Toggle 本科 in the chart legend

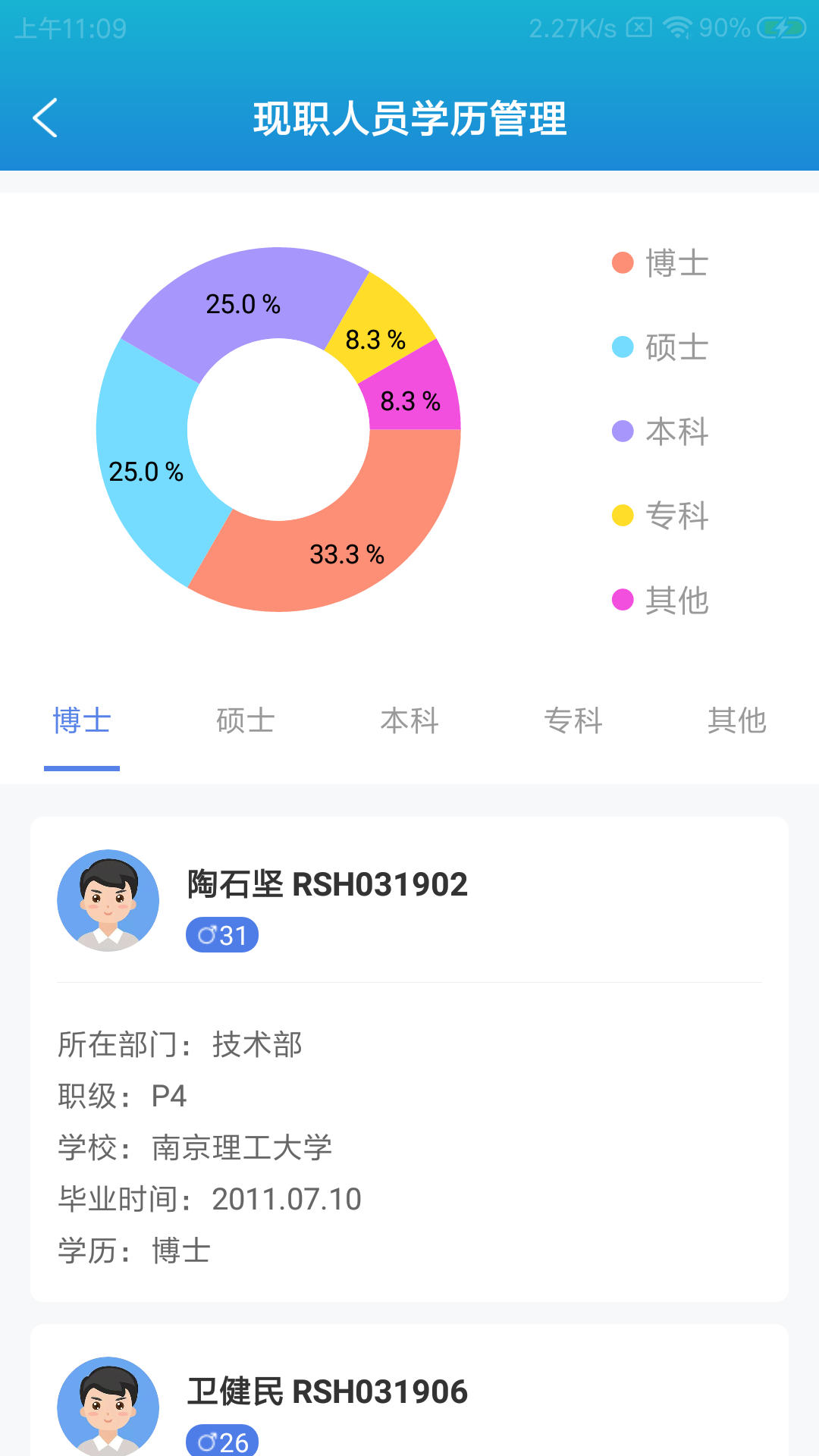coord(661,432)
